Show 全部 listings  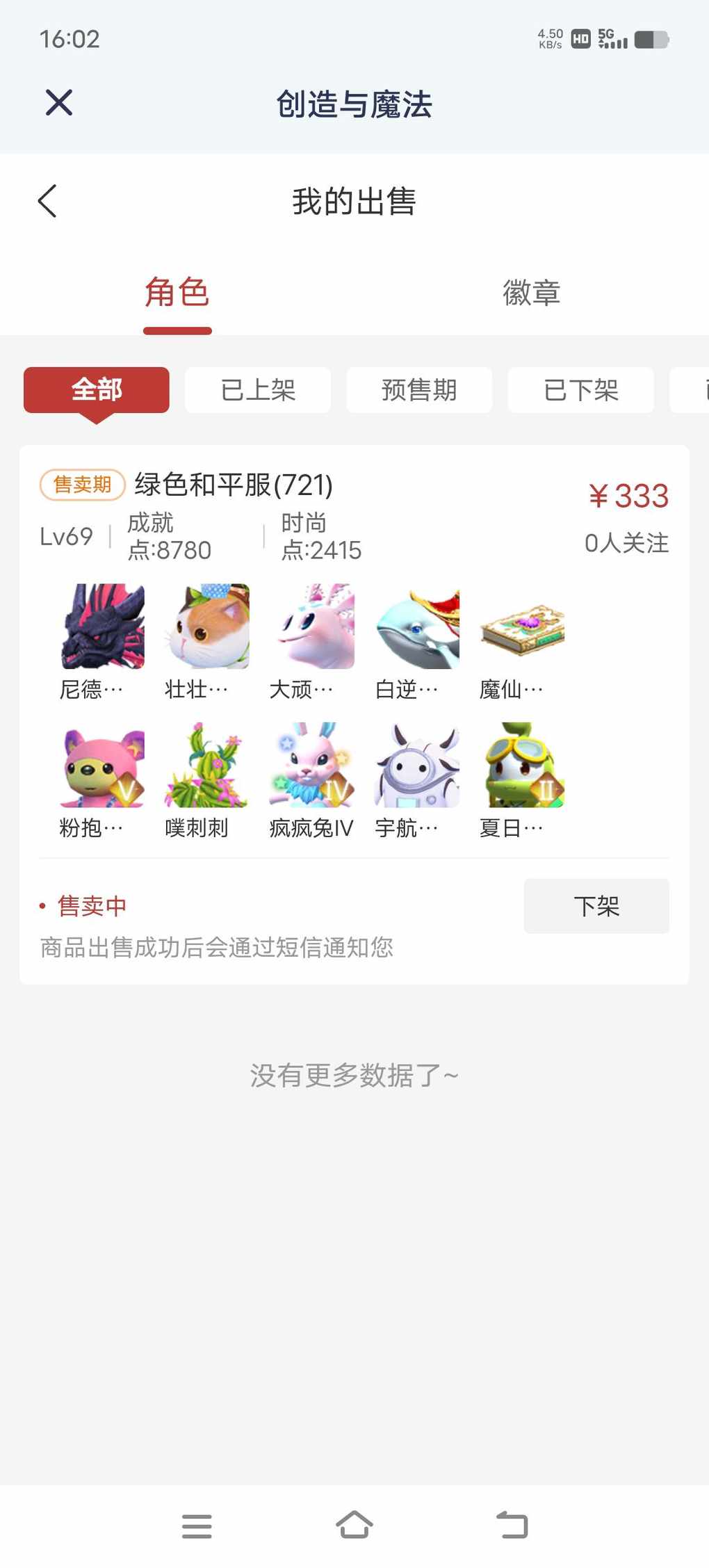[97, 390]
